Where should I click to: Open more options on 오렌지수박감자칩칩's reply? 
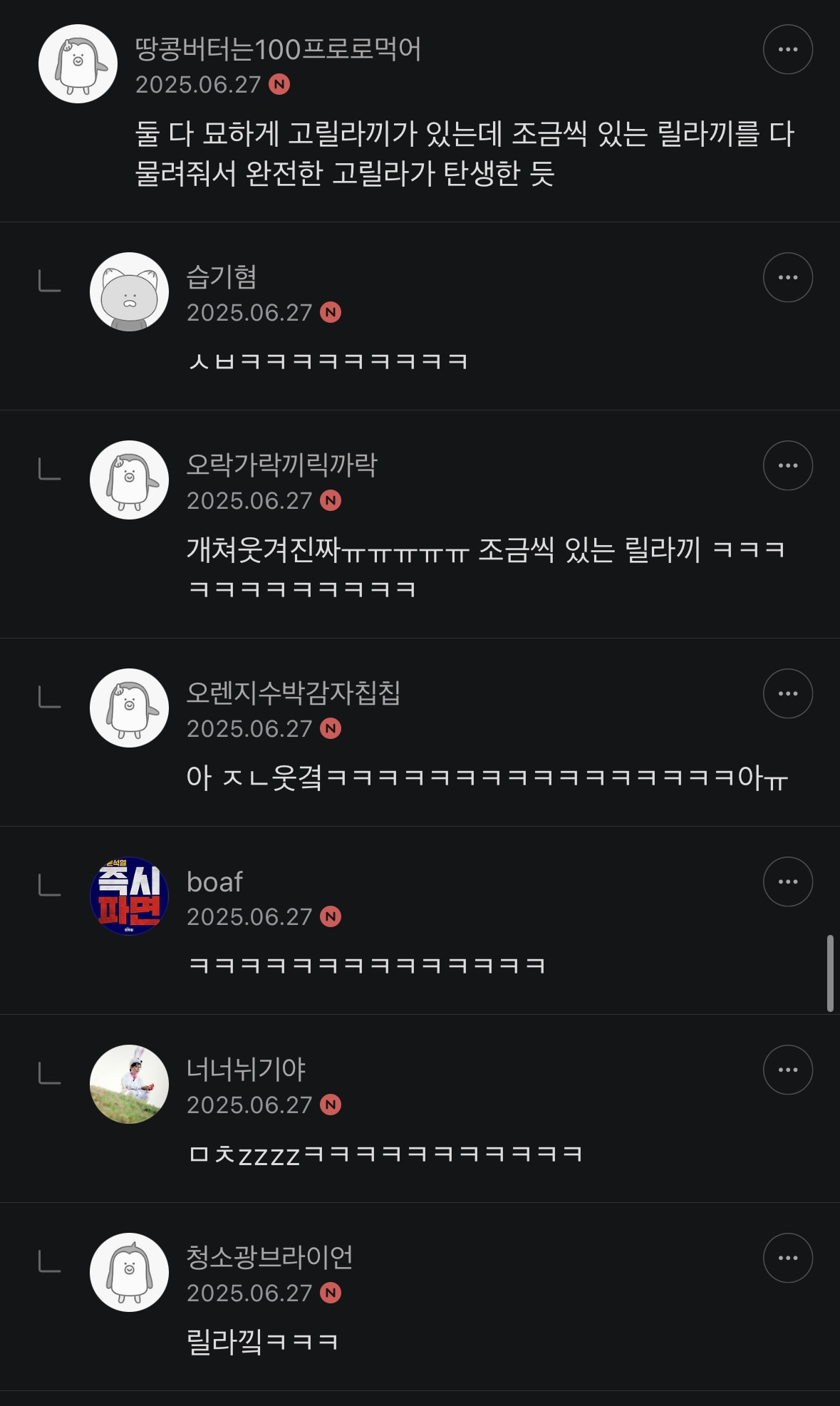point(787,693)
